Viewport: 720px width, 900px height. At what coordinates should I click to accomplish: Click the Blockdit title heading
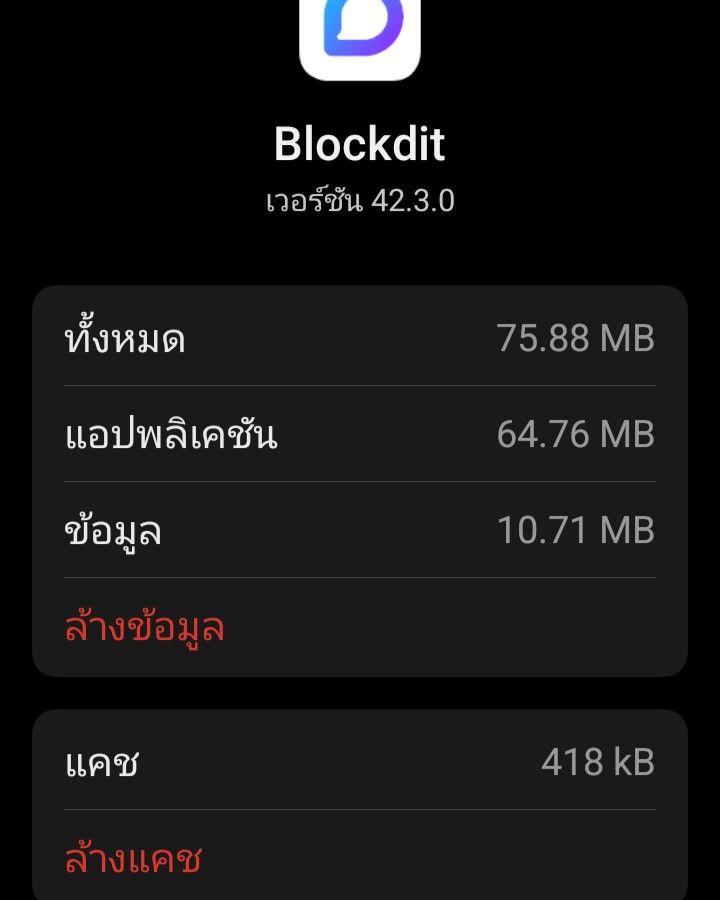point(360,143)
